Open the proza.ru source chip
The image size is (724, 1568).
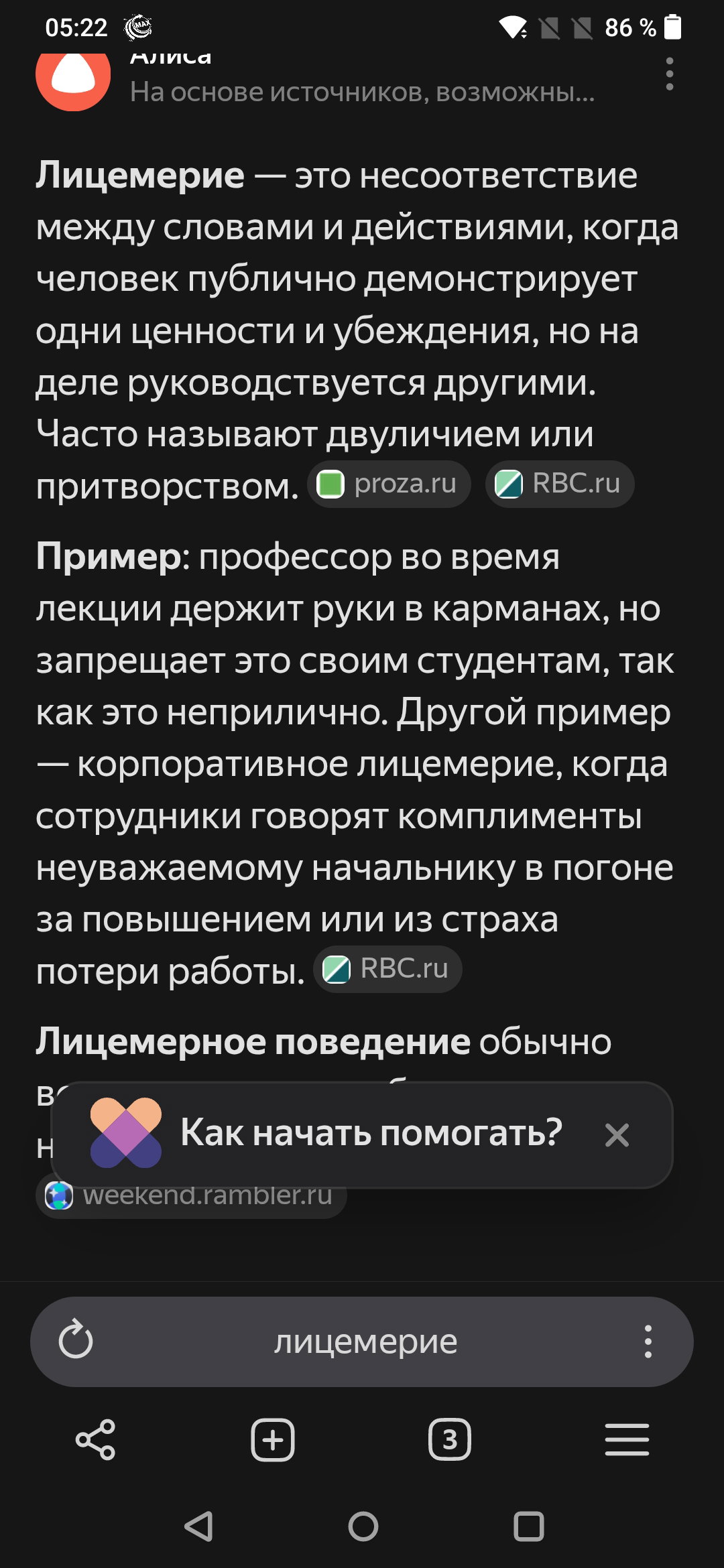pos(389,484)
